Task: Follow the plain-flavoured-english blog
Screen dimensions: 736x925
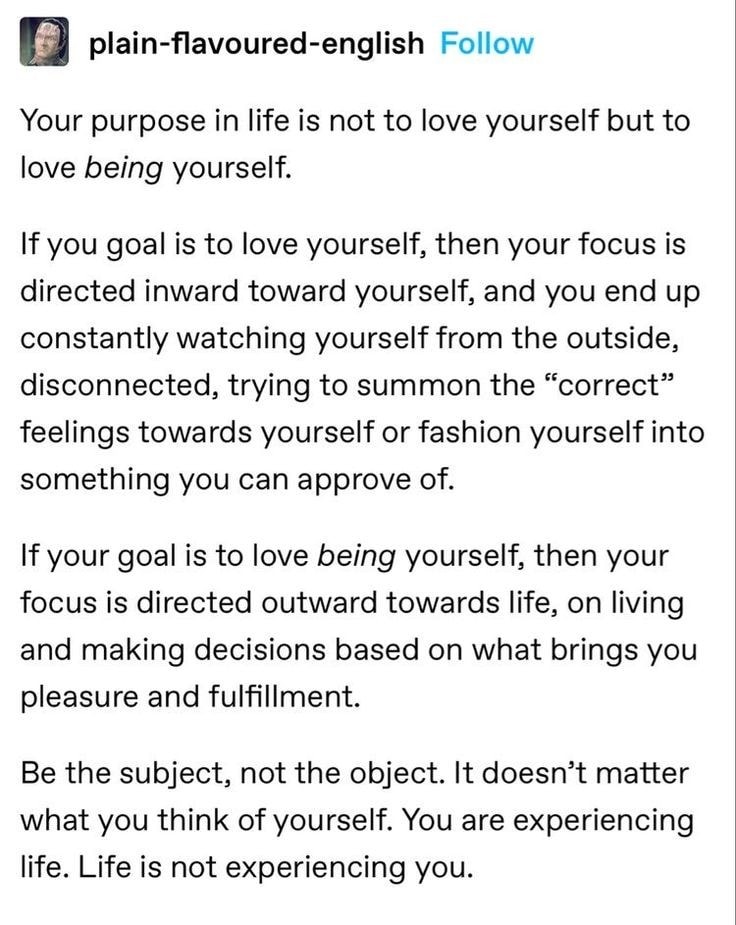Action: tap(487, 45)
